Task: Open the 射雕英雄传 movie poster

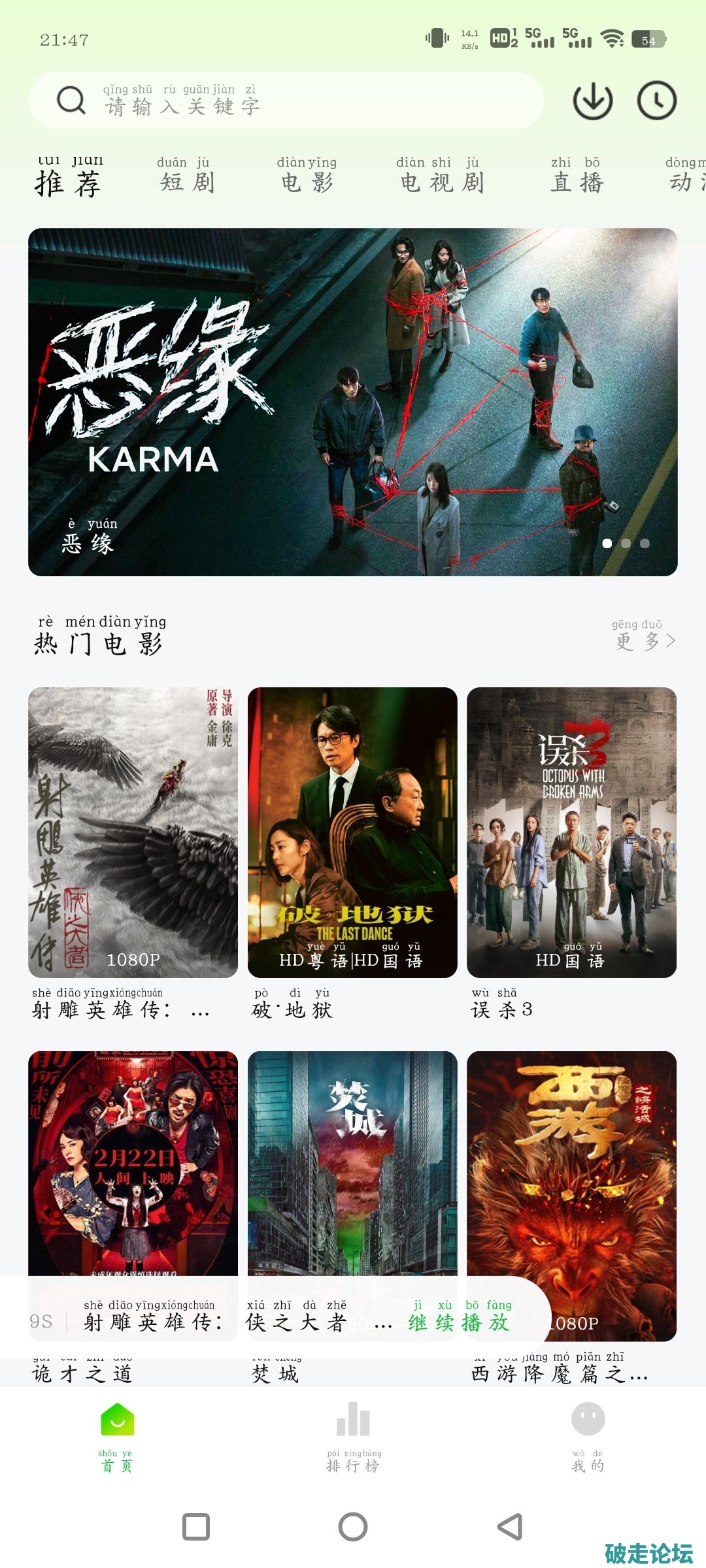Action: tap(133, 832)
